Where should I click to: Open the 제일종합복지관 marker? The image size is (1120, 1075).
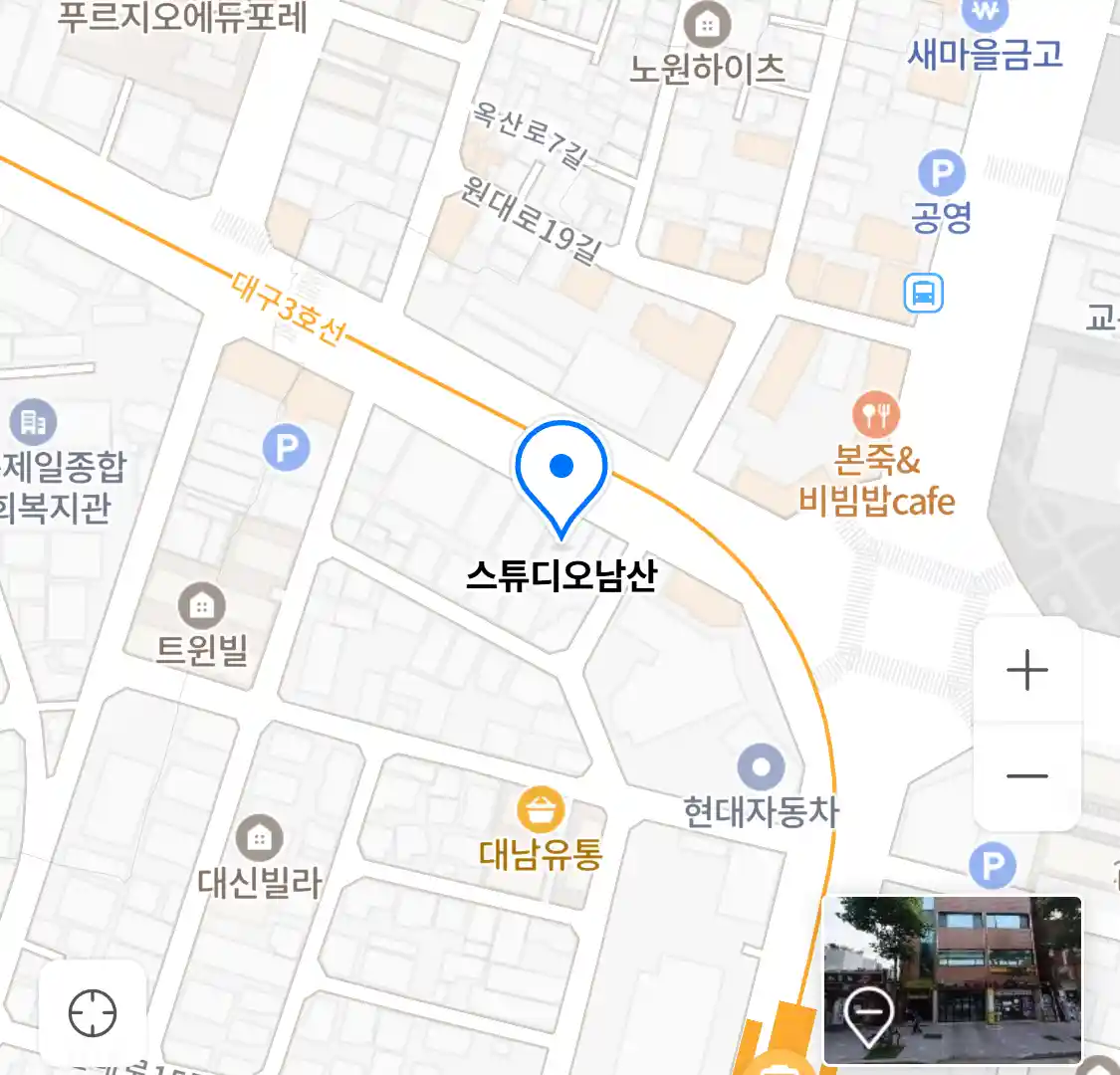[33, 422]
